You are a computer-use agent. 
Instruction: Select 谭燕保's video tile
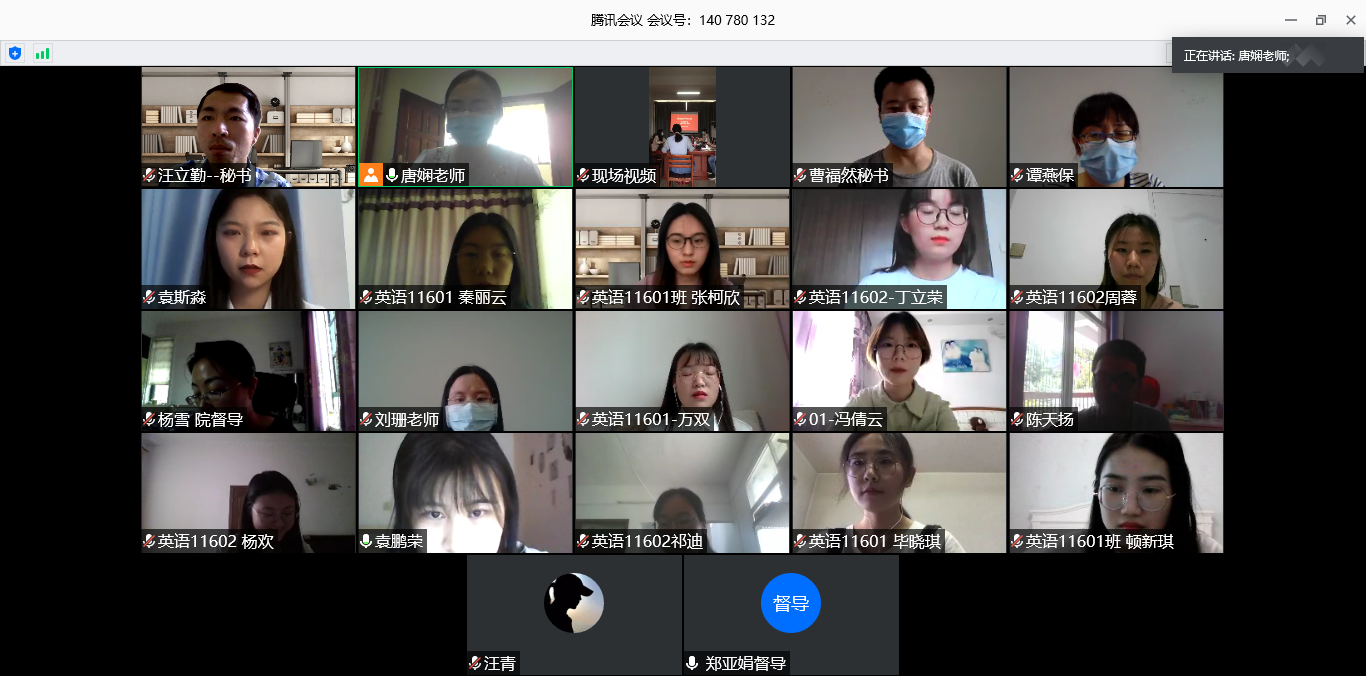coord(1116,126)
